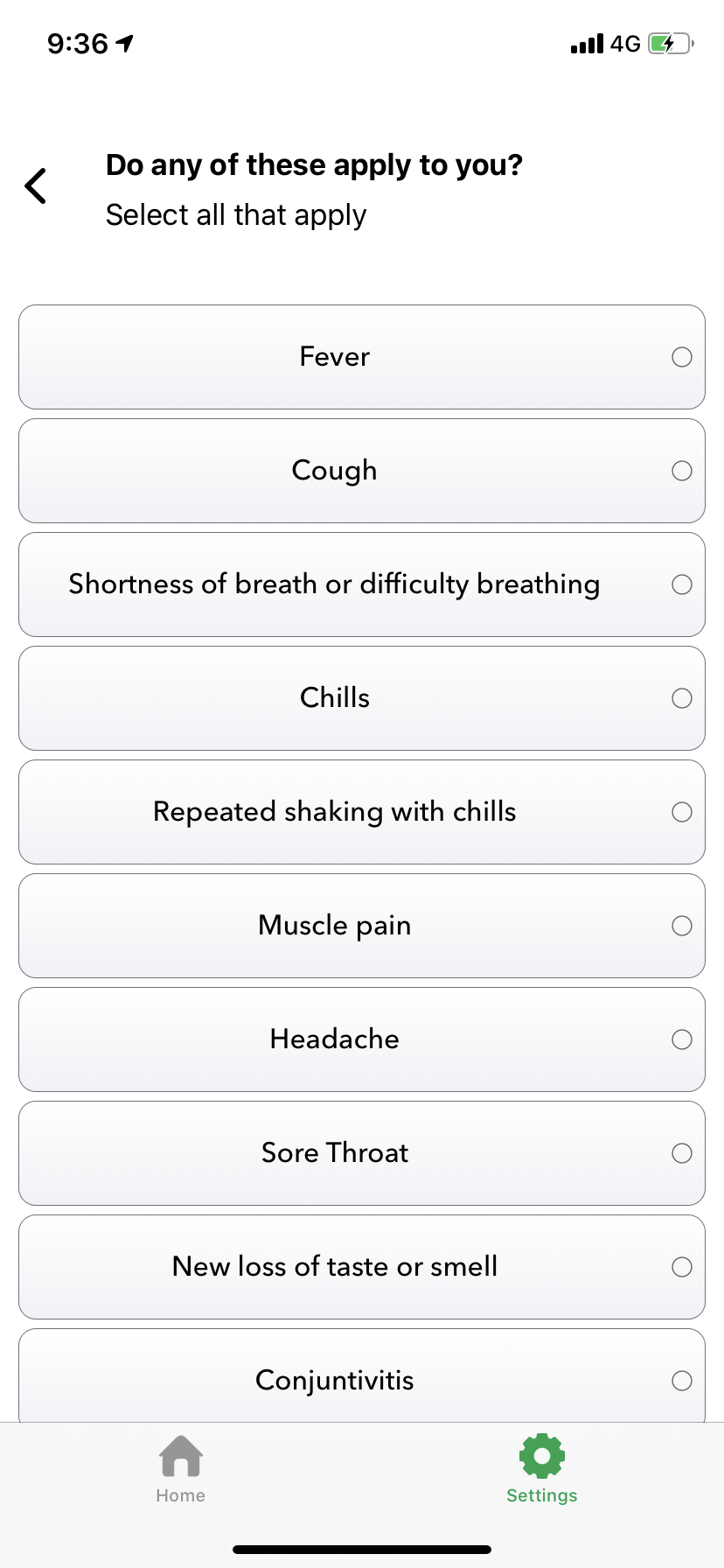724x1568 pixels.
Task: Open the Settings tab
Action: (542, 1470)
